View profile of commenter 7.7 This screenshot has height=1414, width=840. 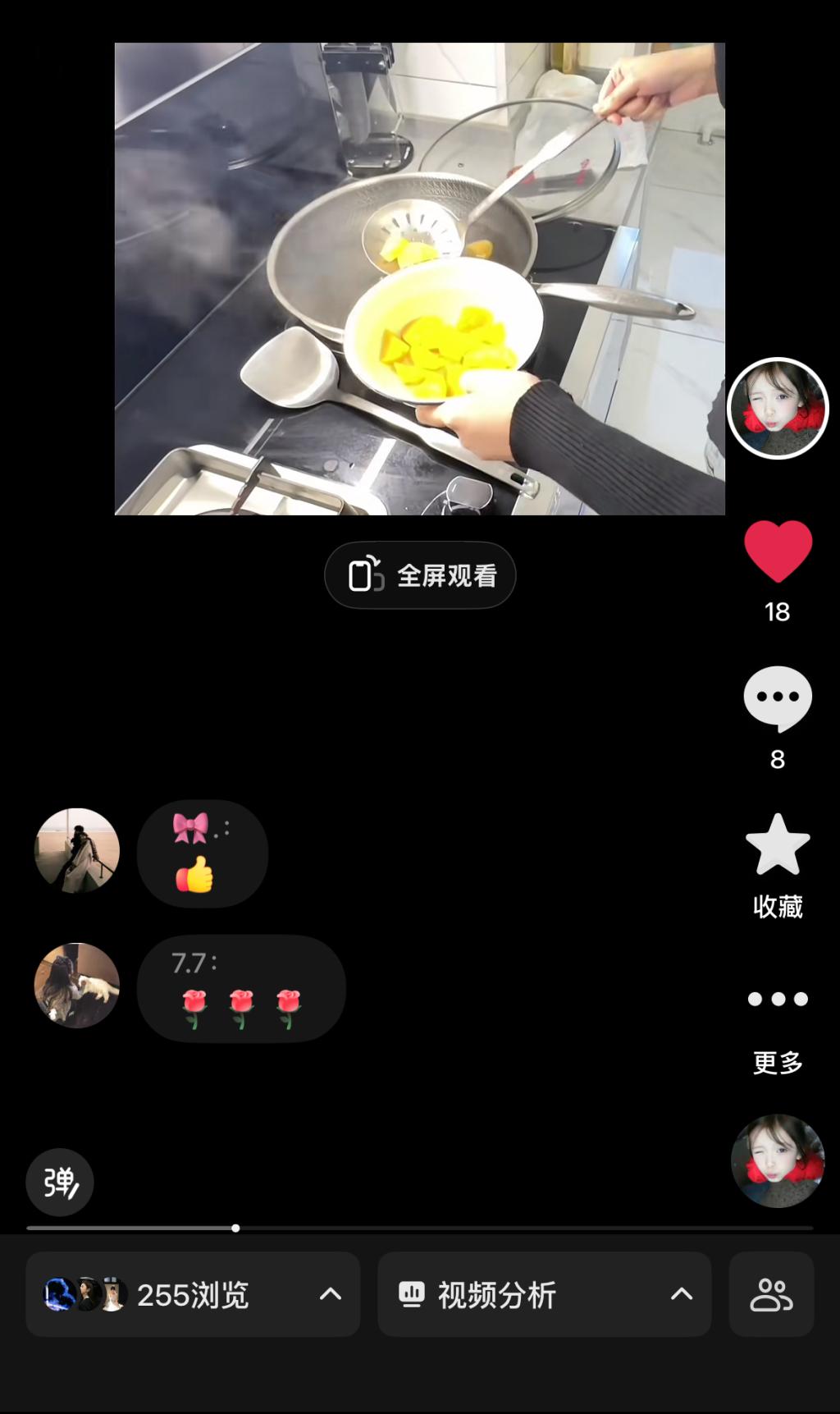77,985
